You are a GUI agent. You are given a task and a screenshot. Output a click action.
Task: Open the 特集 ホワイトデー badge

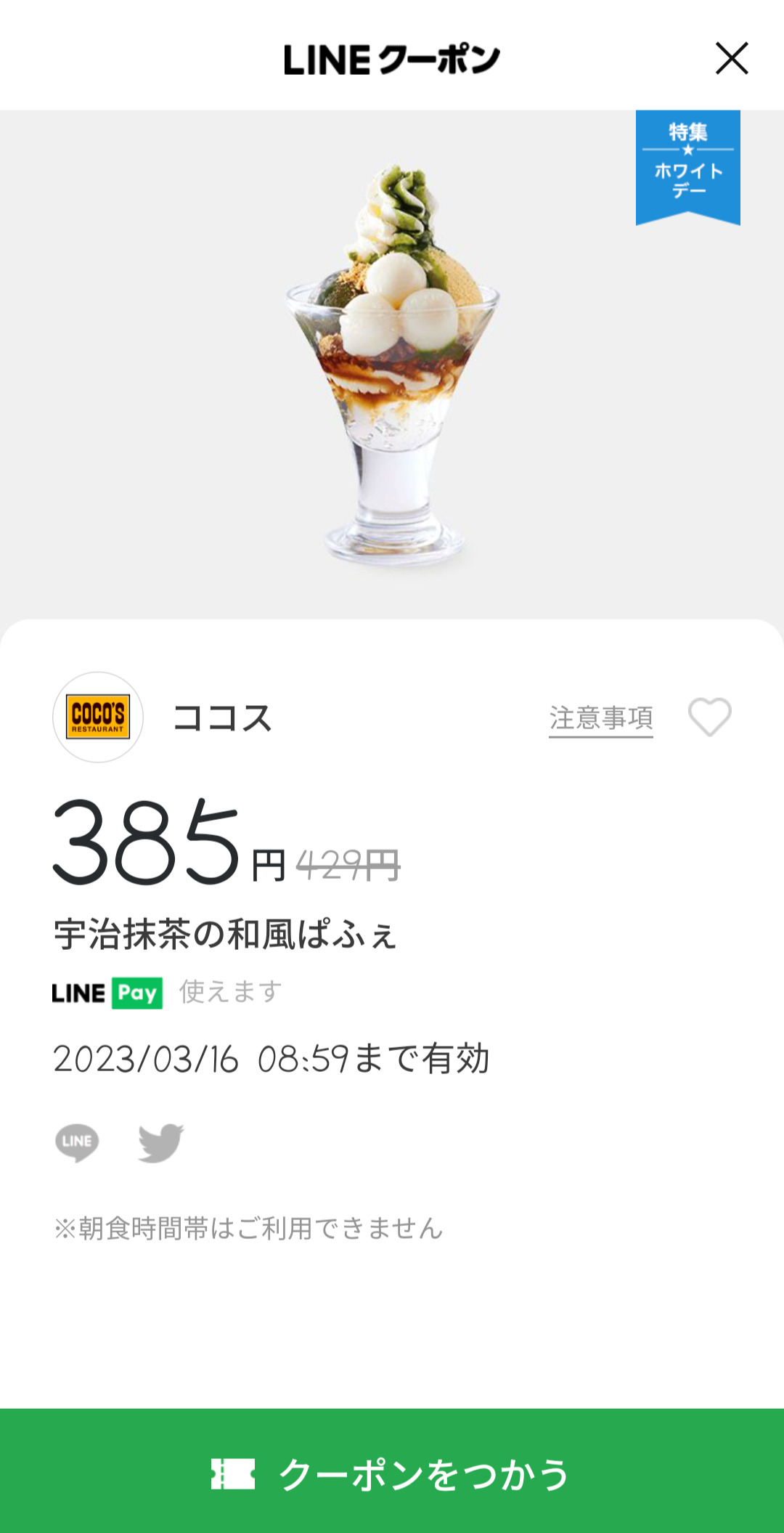687,166
